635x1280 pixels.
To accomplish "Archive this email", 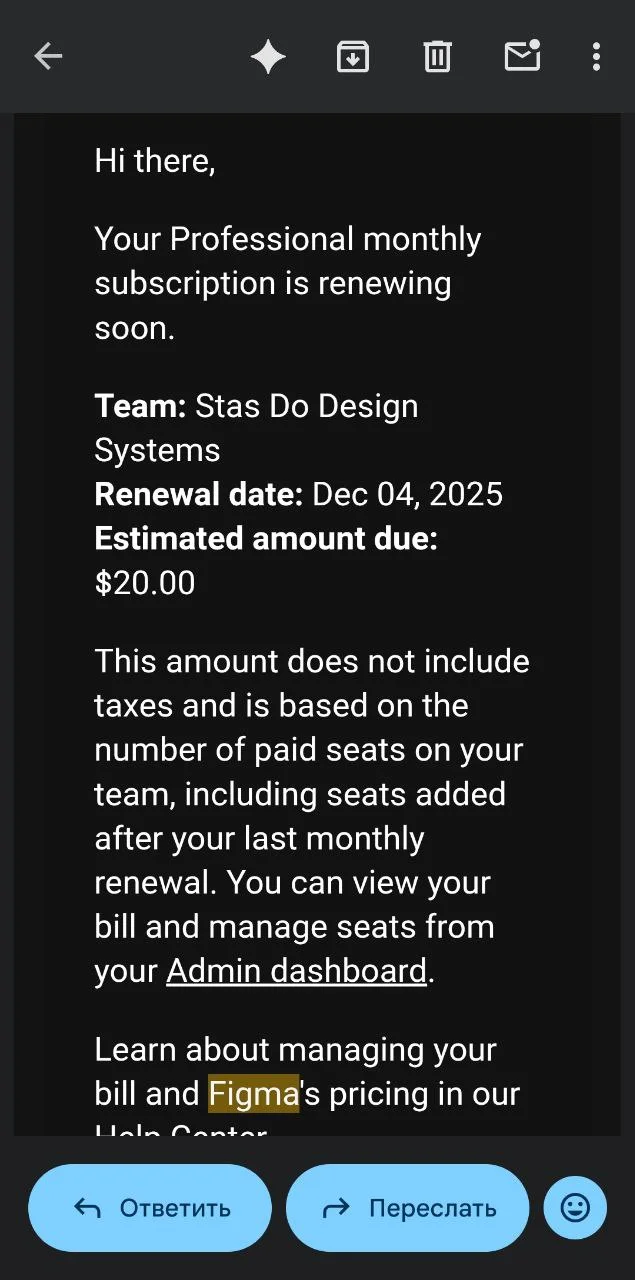I will point(352,57).
